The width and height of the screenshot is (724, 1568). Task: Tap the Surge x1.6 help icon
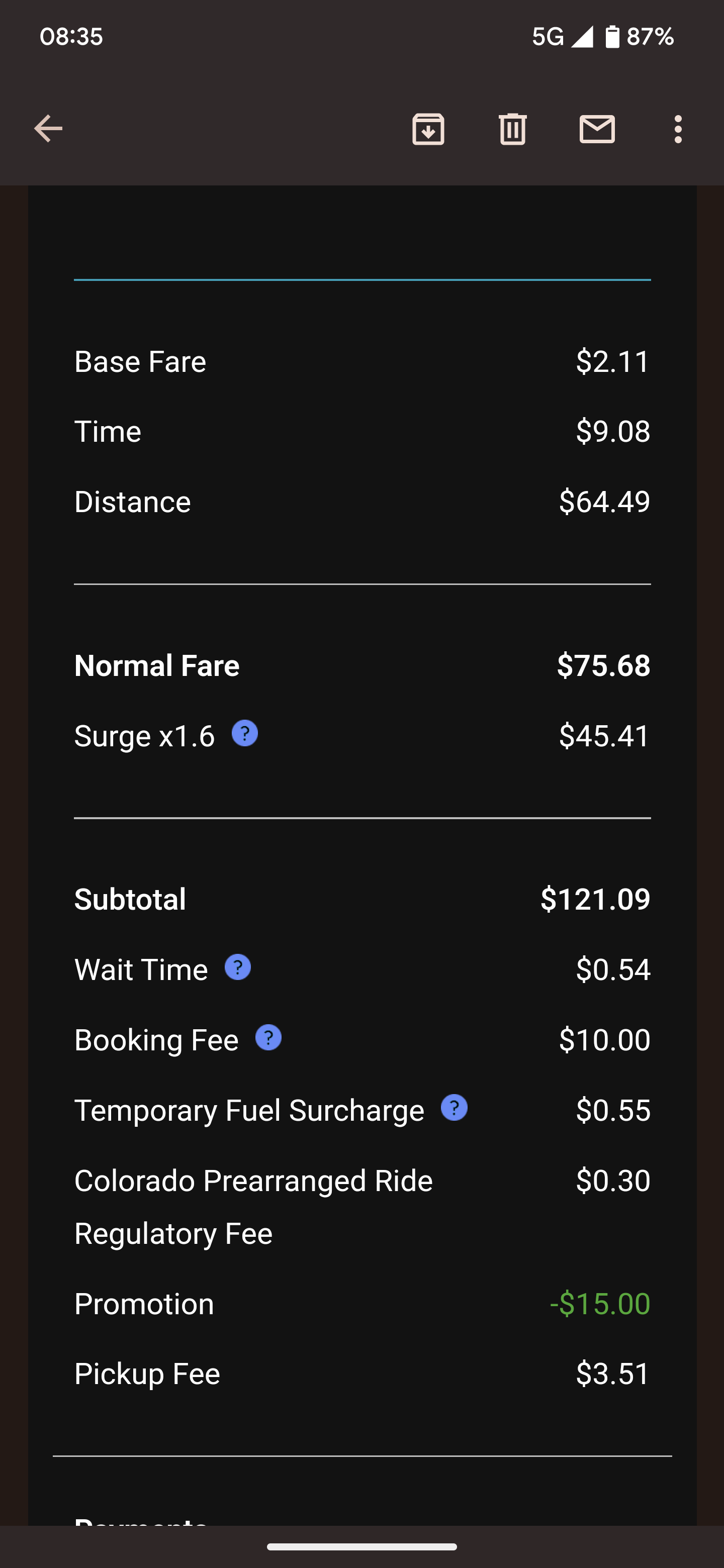245,734
